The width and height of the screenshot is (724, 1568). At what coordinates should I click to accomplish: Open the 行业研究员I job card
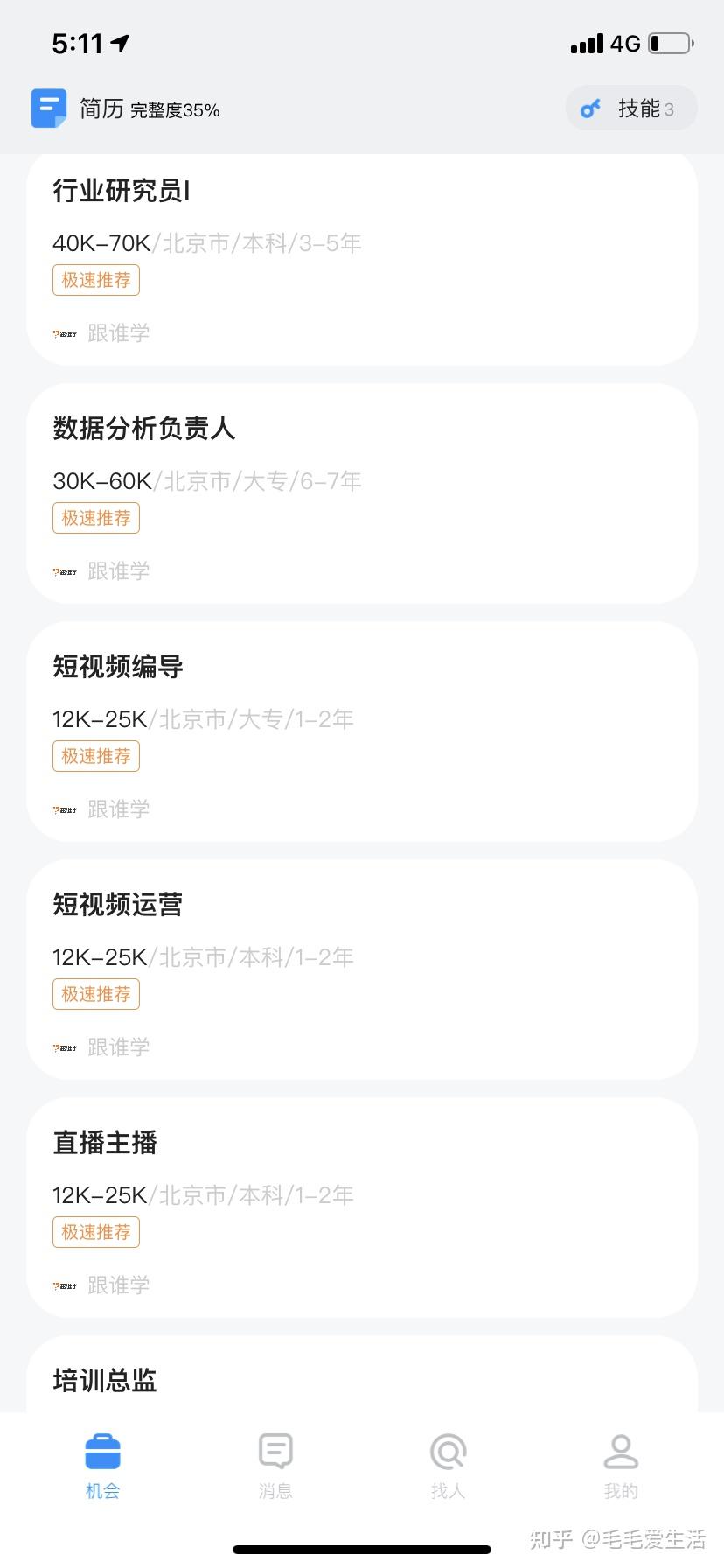pyautogui.click(x=362, y=260)
